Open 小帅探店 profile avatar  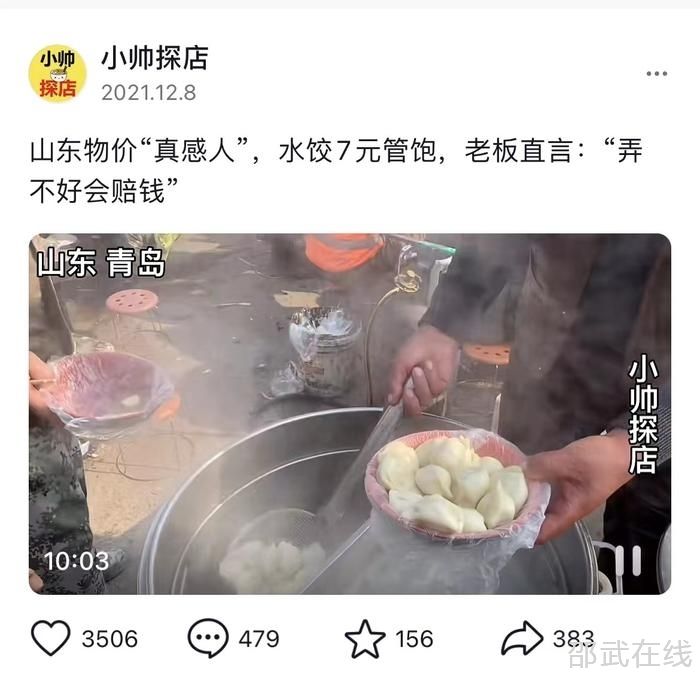[57, 74]
